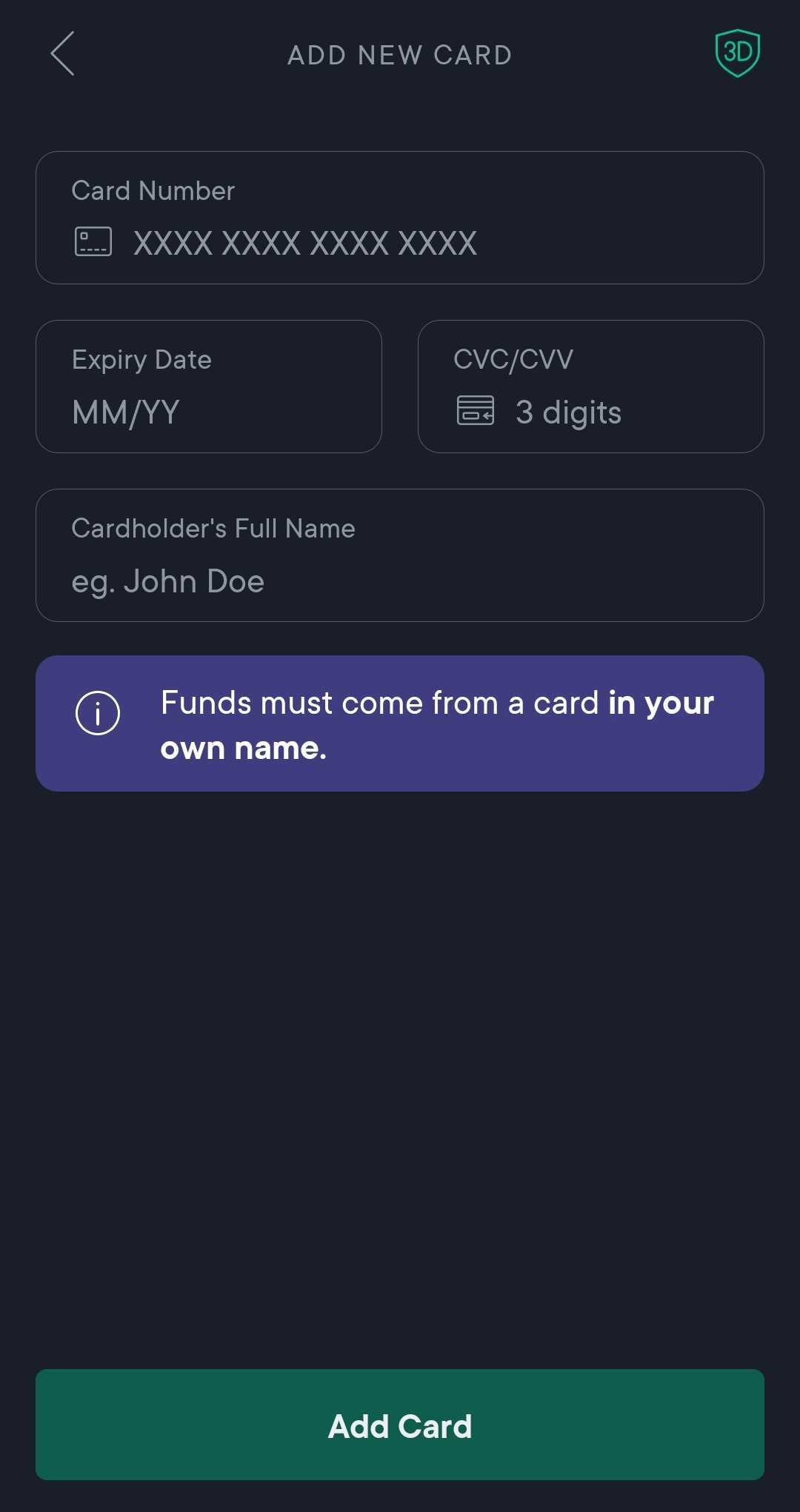The height and width of the screenshot is (1512, 800).
Task: Go back using the arrow icon
Action: pos(63,54)
